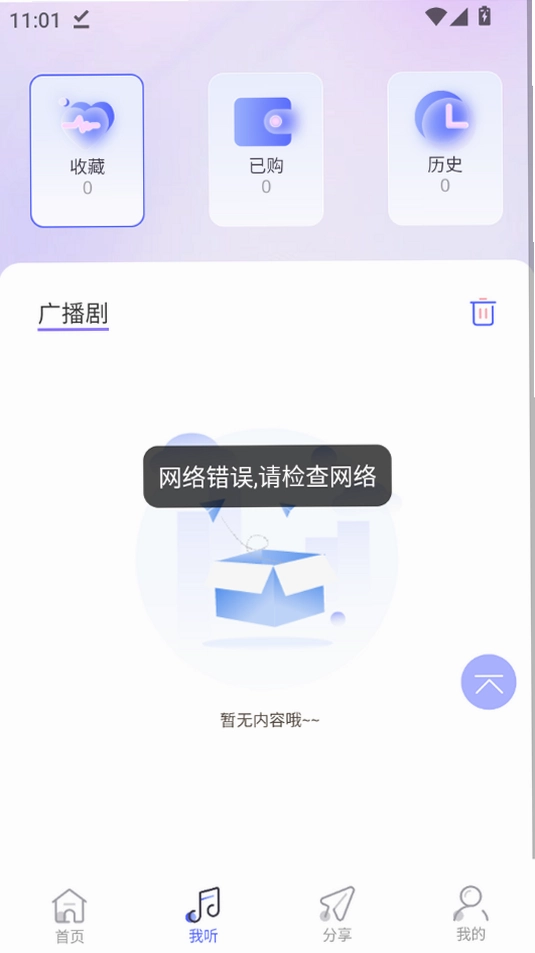Go to the 首页 home tab

pos(69,915)
